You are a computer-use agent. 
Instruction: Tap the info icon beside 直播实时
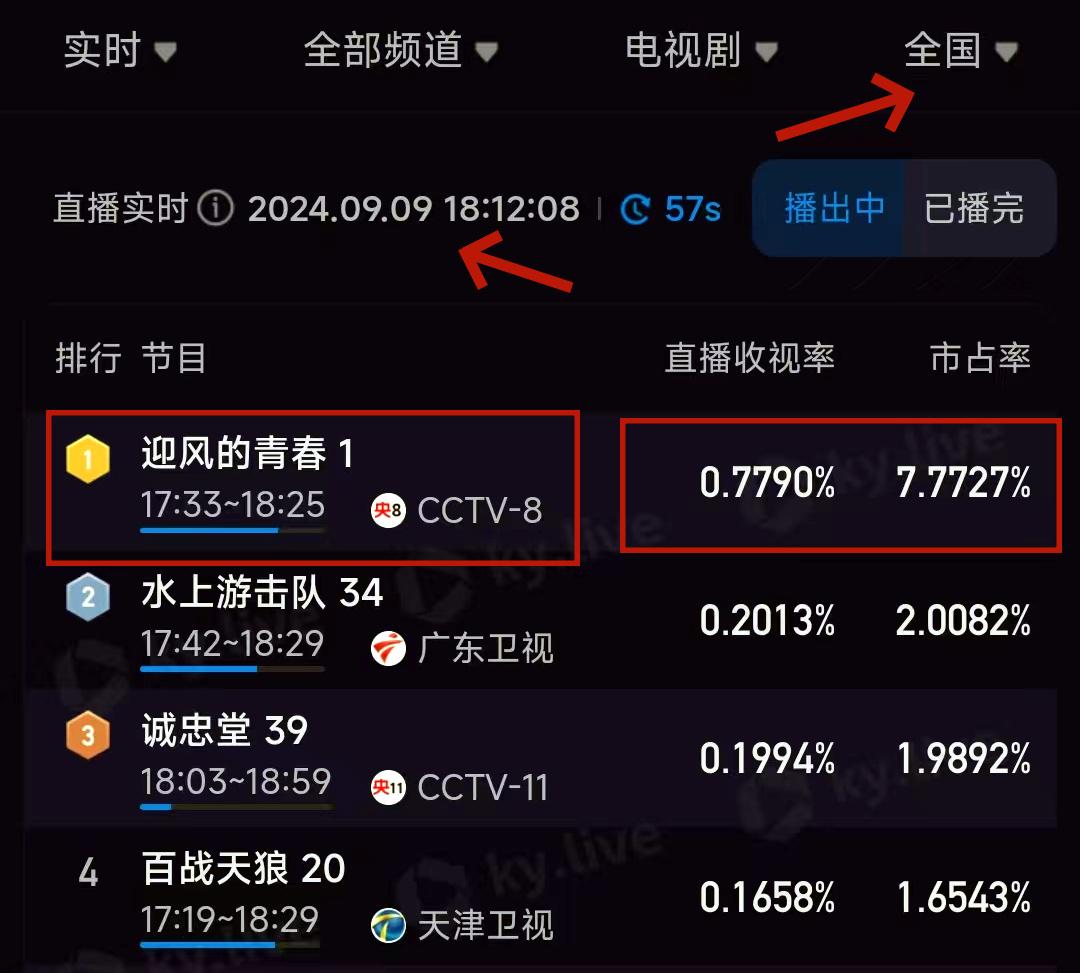coord(215,209)
